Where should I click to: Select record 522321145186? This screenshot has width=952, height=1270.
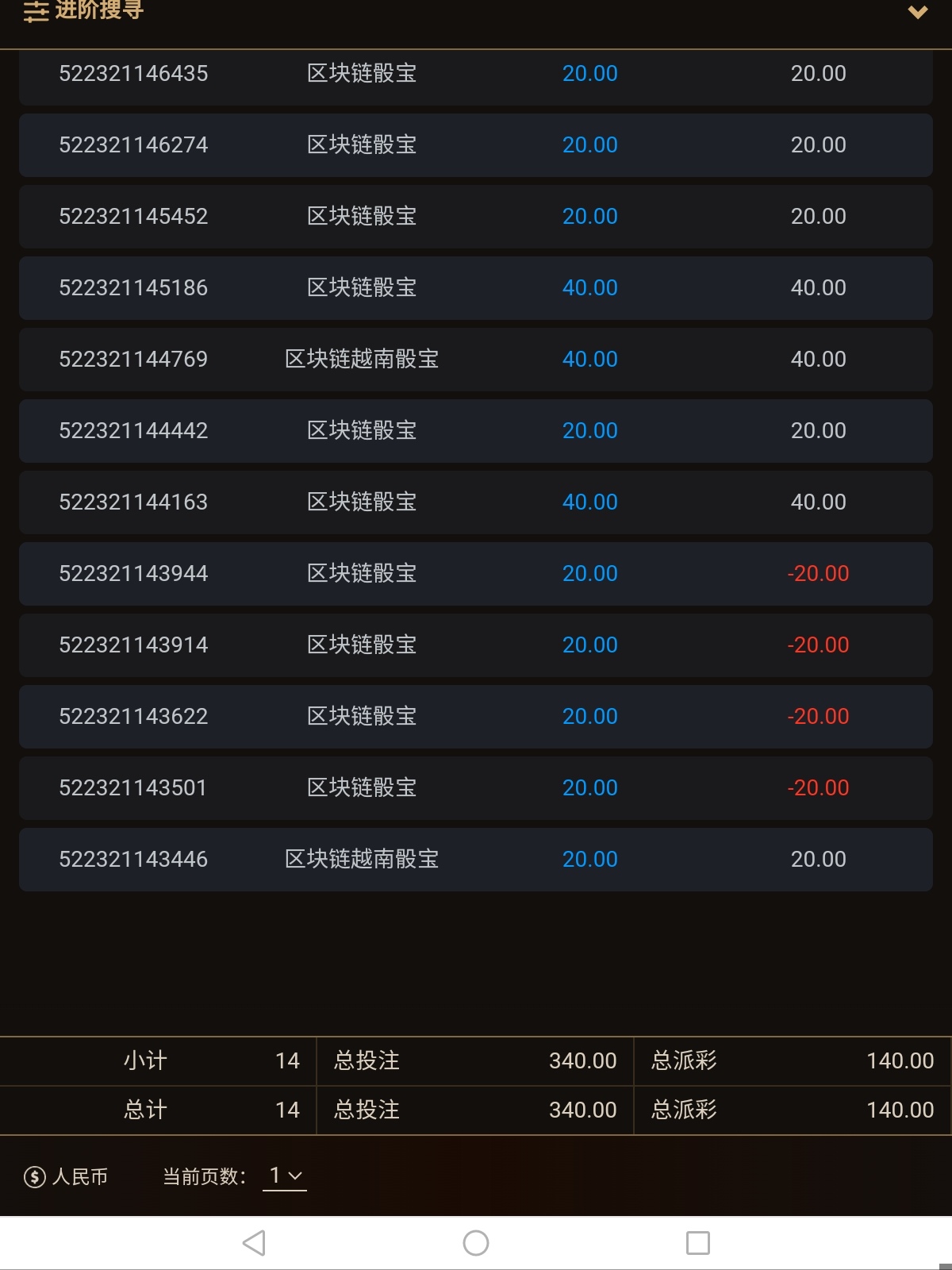click(133, 288)
